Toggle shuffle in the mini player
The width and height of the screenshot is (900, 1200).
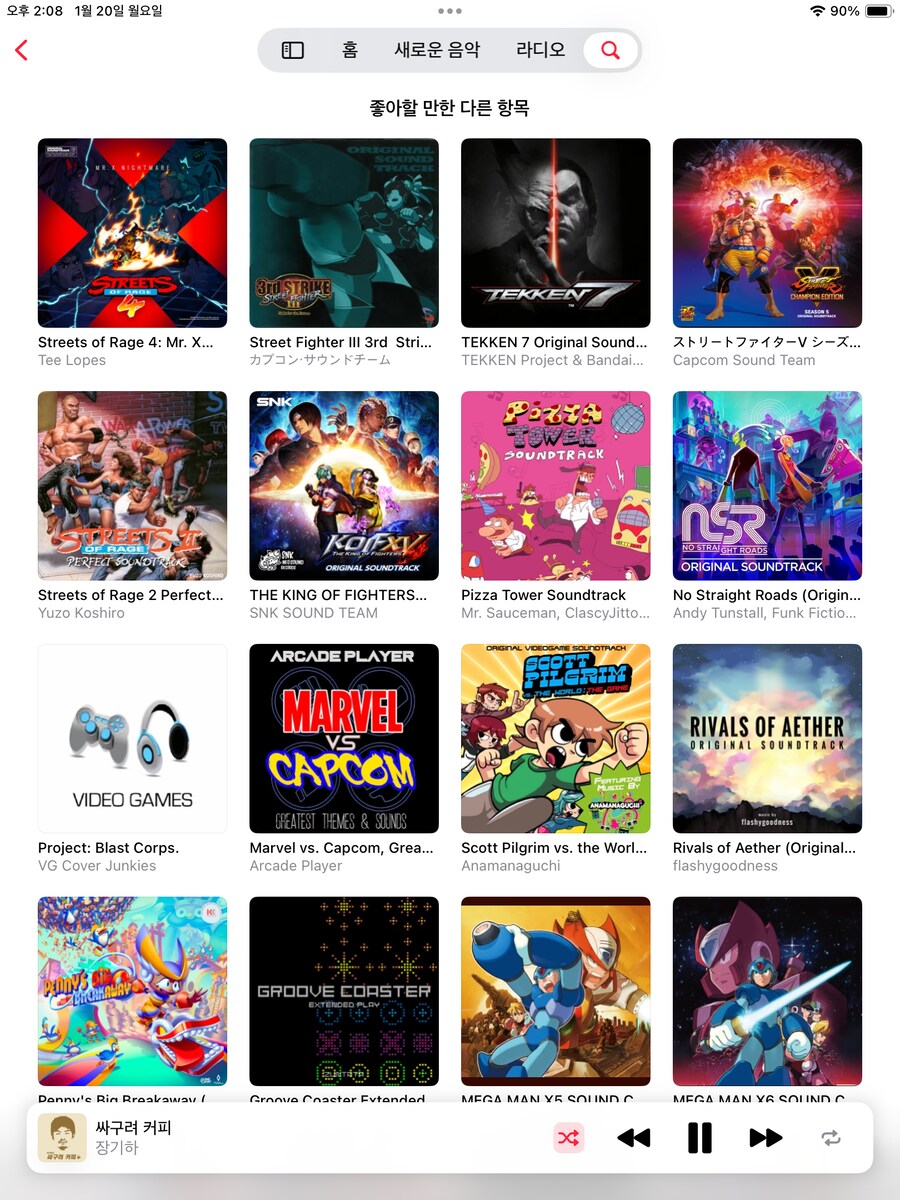pyautogui.click(x=569, y=1138)
